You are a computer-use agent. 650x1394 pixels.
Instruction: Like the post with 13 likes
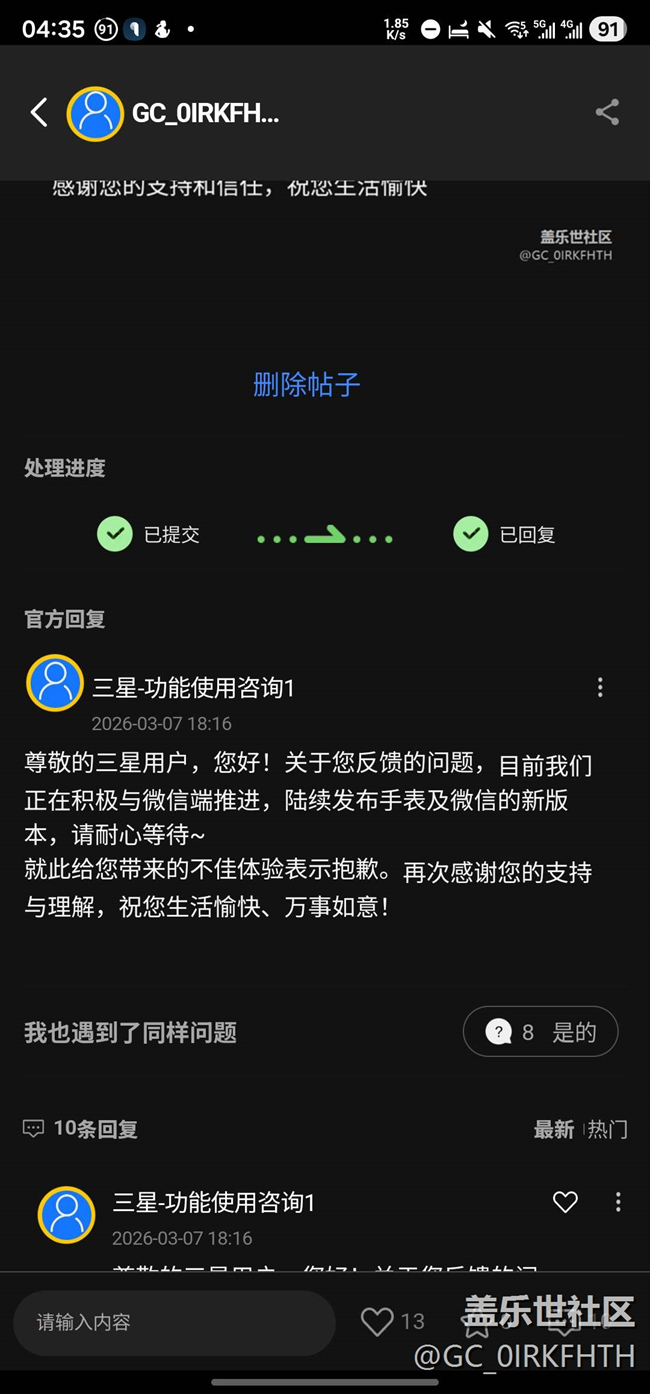click(377, 1322)
